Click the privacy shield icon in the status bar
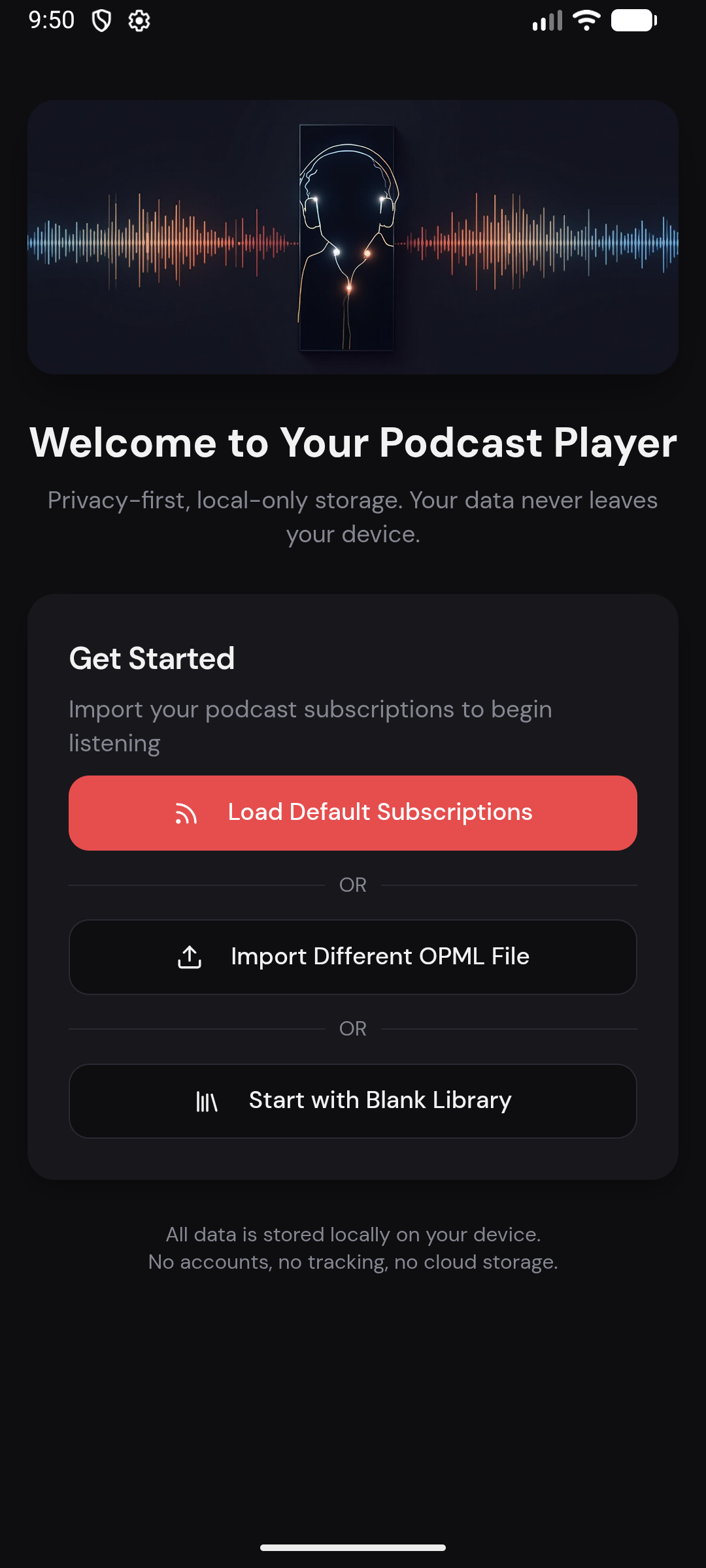Image resolution: width=706 pixels, height=1568 pixels. pyautogui.click(x=102, y=20)
